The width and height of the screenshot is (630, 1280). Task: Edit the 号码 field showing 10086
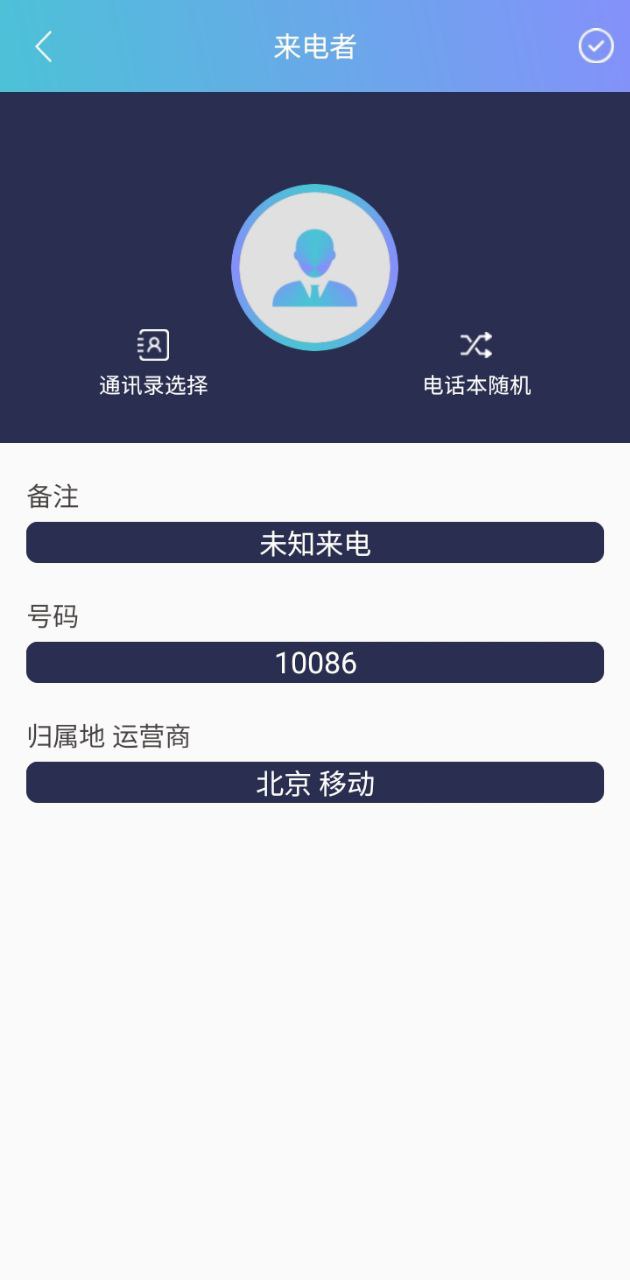click(315, 663)
